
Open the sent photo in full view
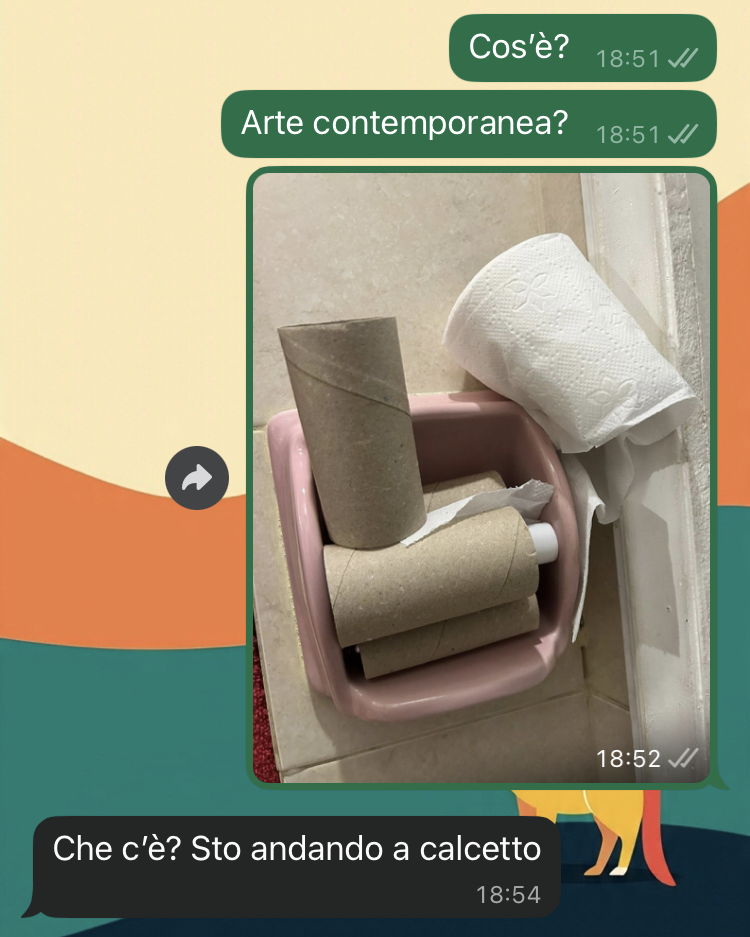click(481, 478)
